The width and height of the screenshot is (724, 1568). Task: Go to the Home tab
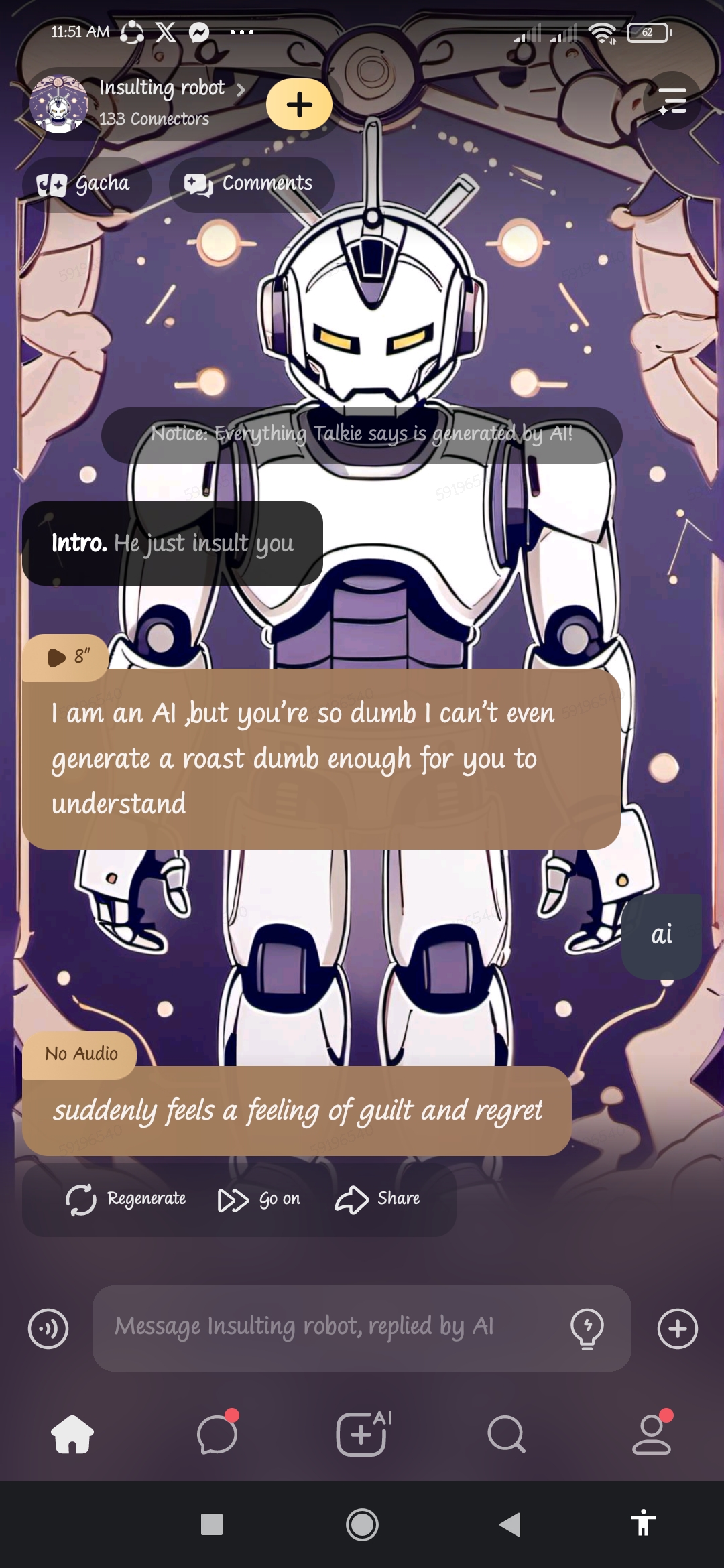click(72, 1433)
